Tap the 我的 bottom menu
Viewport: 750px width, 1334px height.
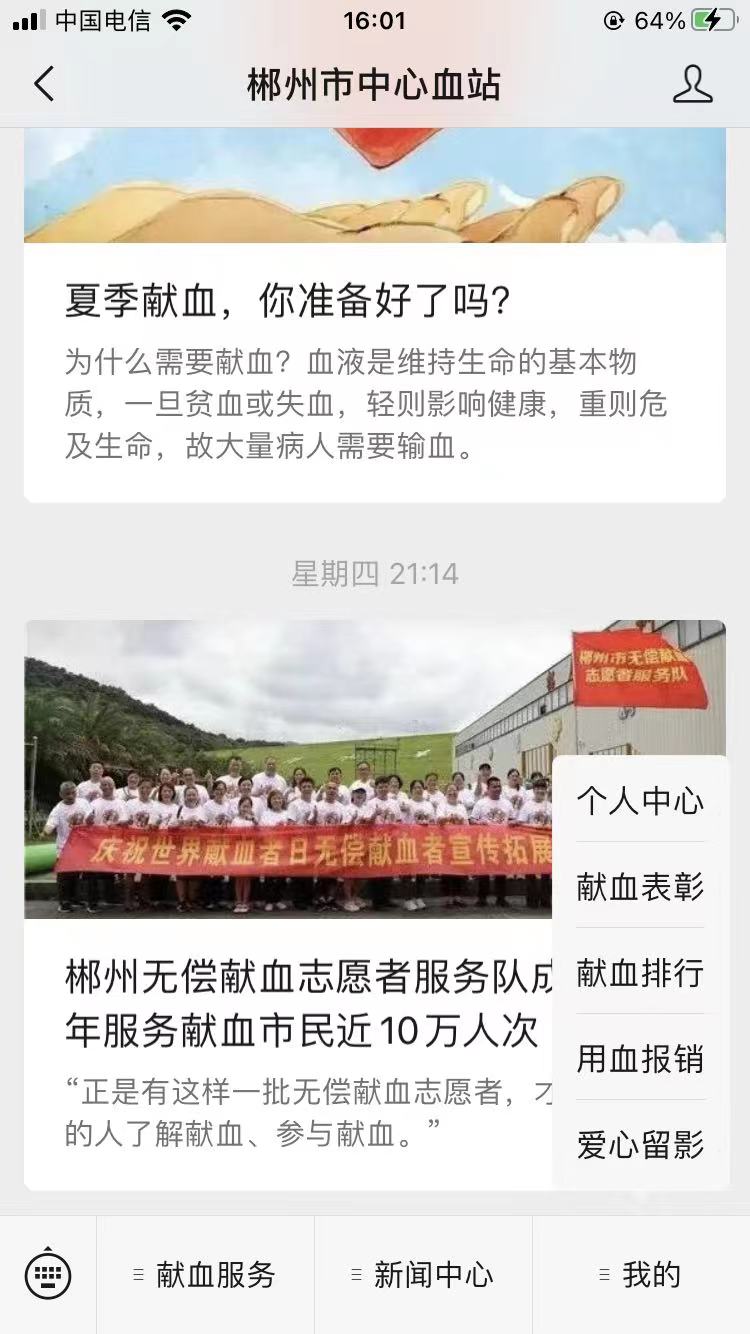641,1275
